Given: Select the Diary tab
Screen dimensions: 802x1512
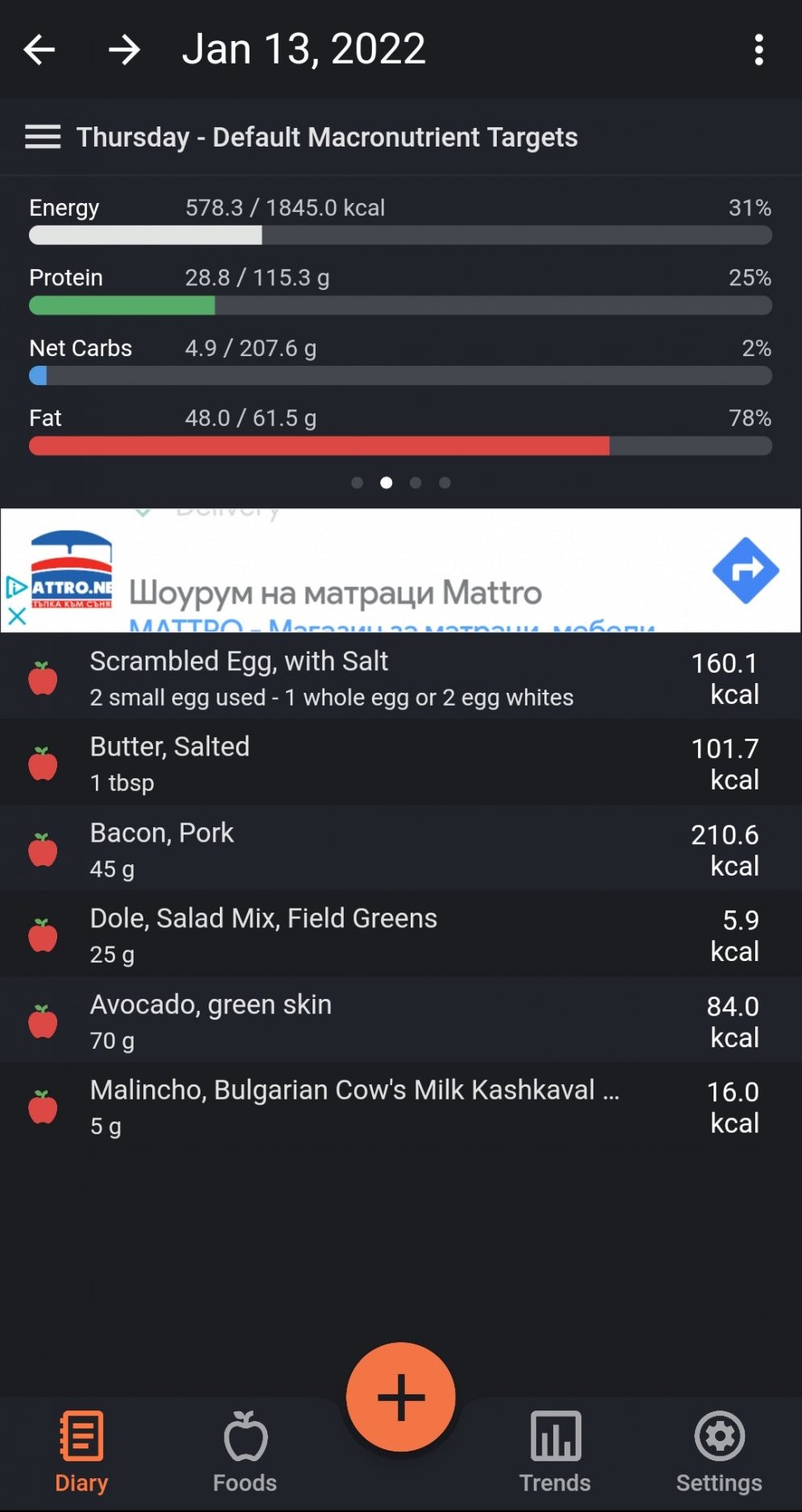Looking at the screenshot, I should 81,1452.
